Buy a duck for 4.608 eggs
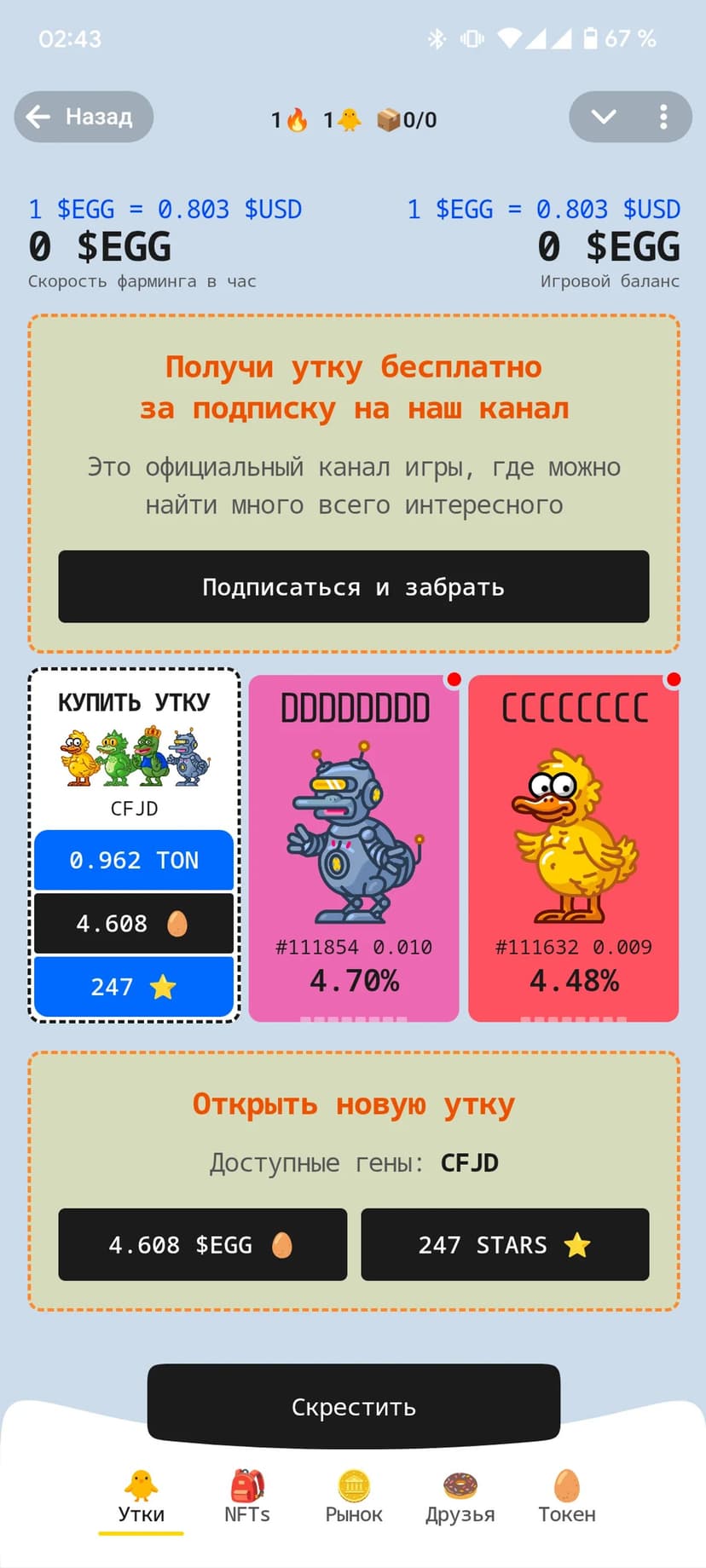The width and height of the screenshot is (706, 1568). 134,924
